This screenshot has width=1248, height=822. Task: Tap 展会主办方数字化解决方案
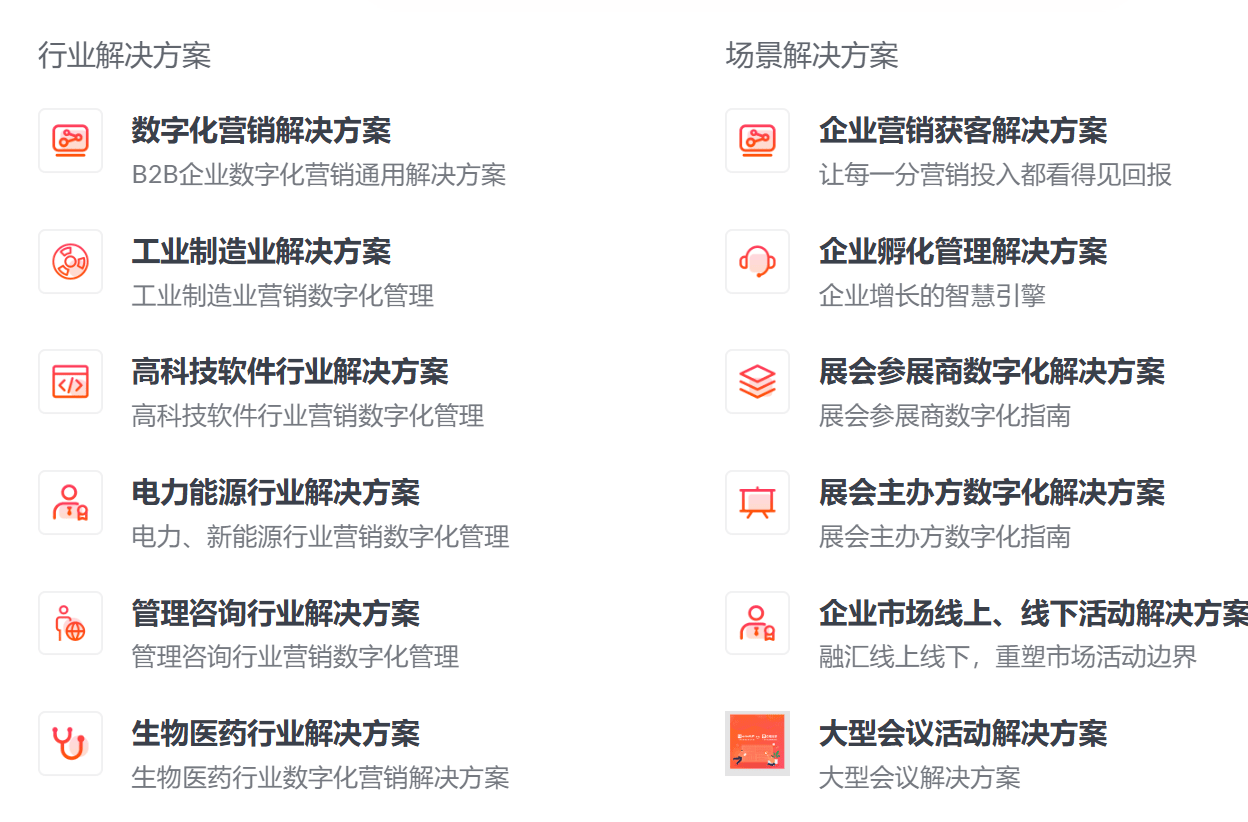pos(992,493)
